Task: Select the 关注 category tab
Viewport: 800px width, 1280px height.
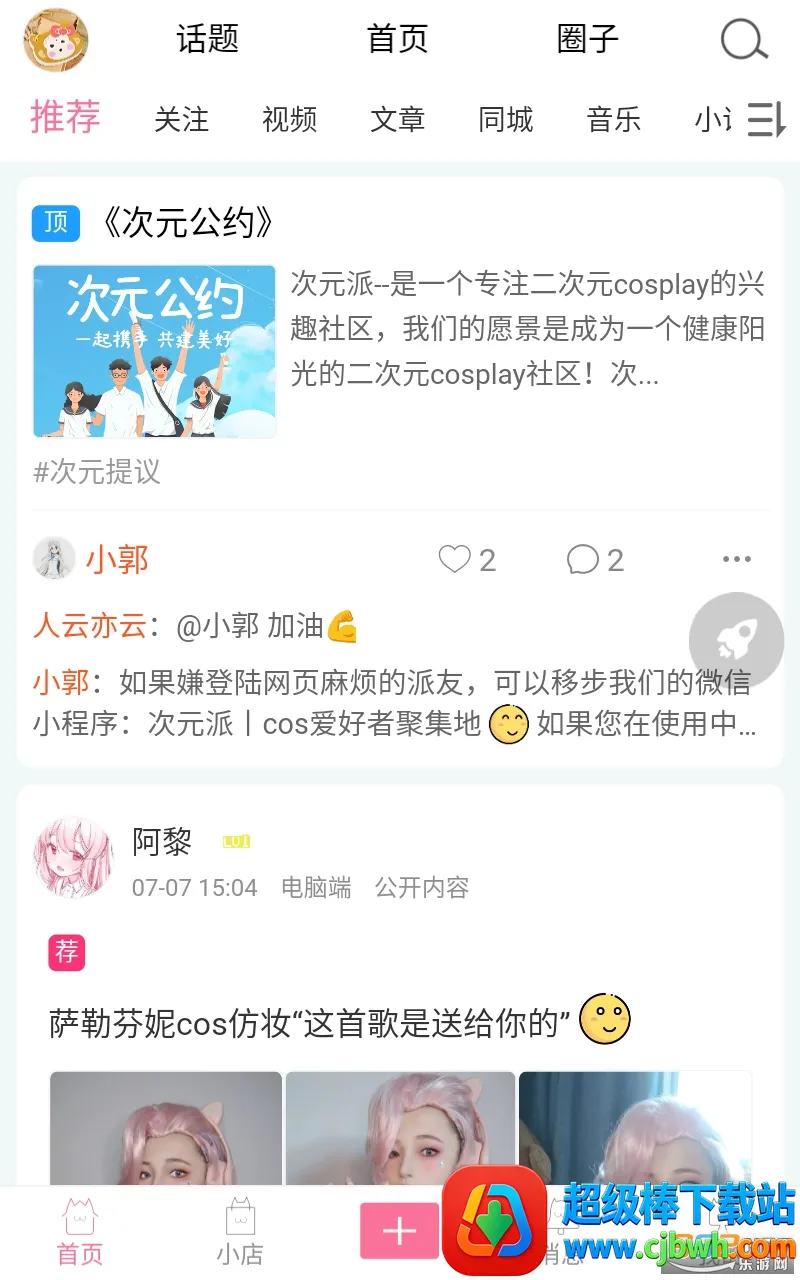Action: tap(181, 120)
